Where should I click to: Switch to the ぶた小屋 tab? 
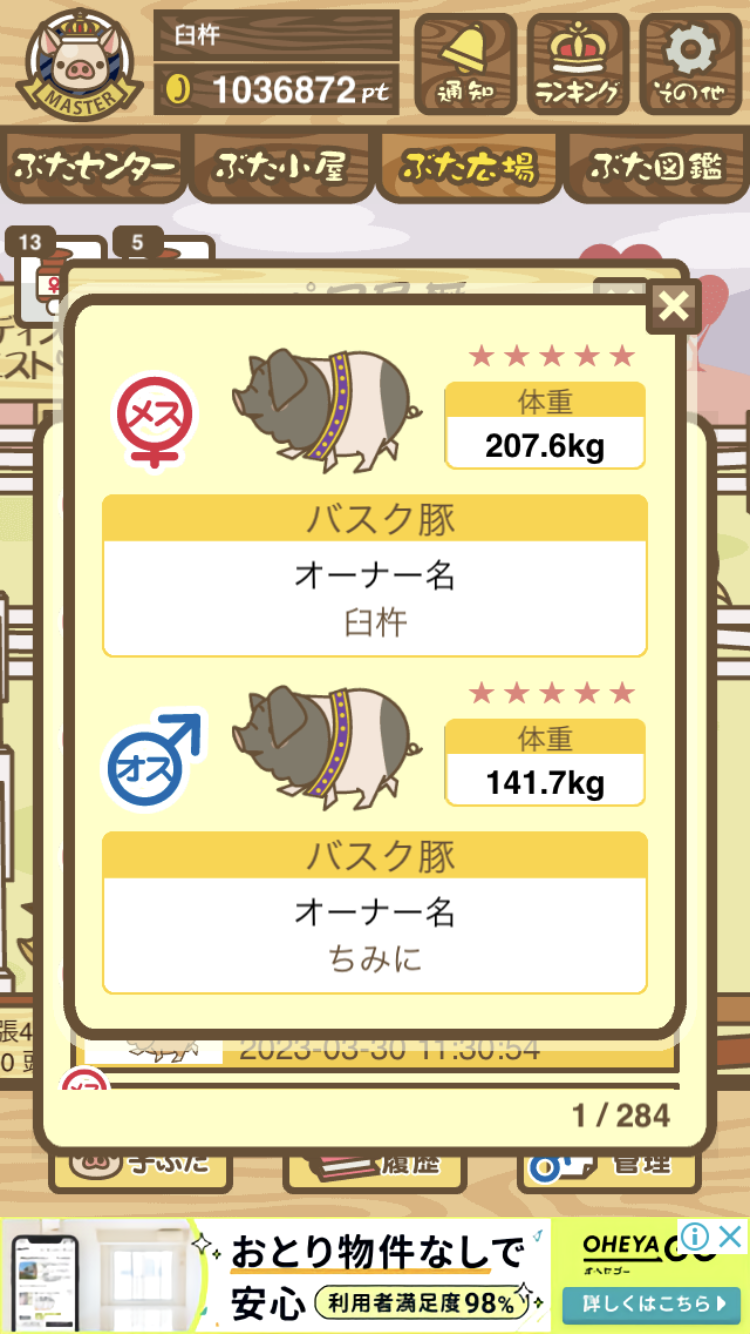281,166
